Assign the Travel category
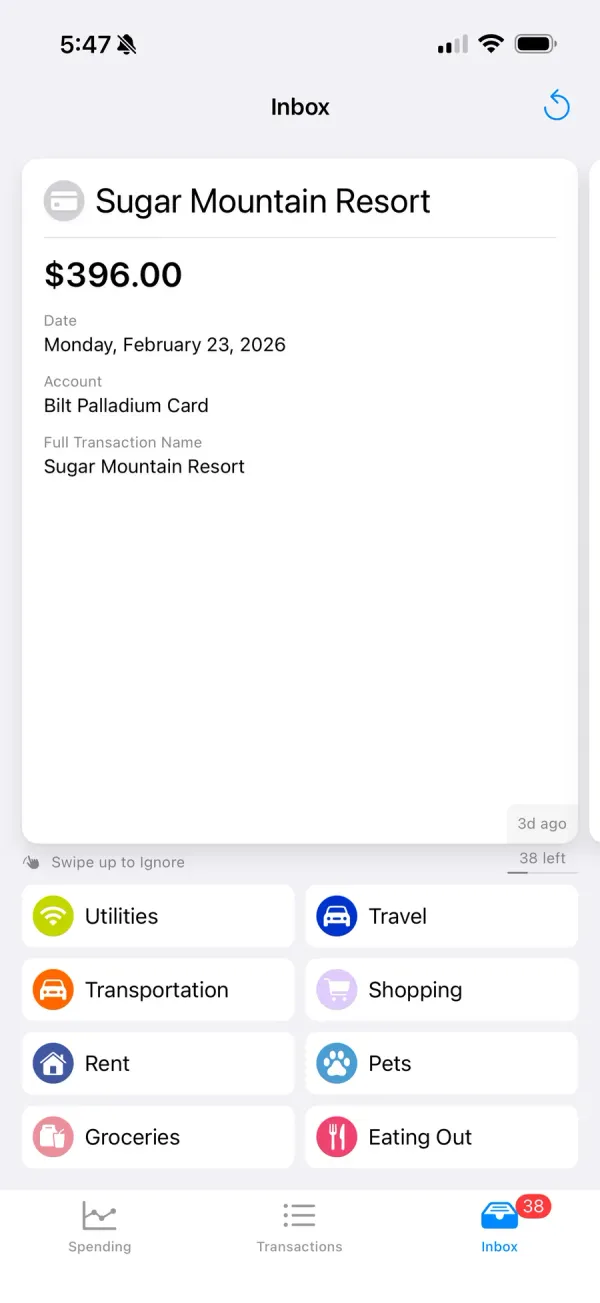Screen dimensions: 600x1303 point(441,916)
